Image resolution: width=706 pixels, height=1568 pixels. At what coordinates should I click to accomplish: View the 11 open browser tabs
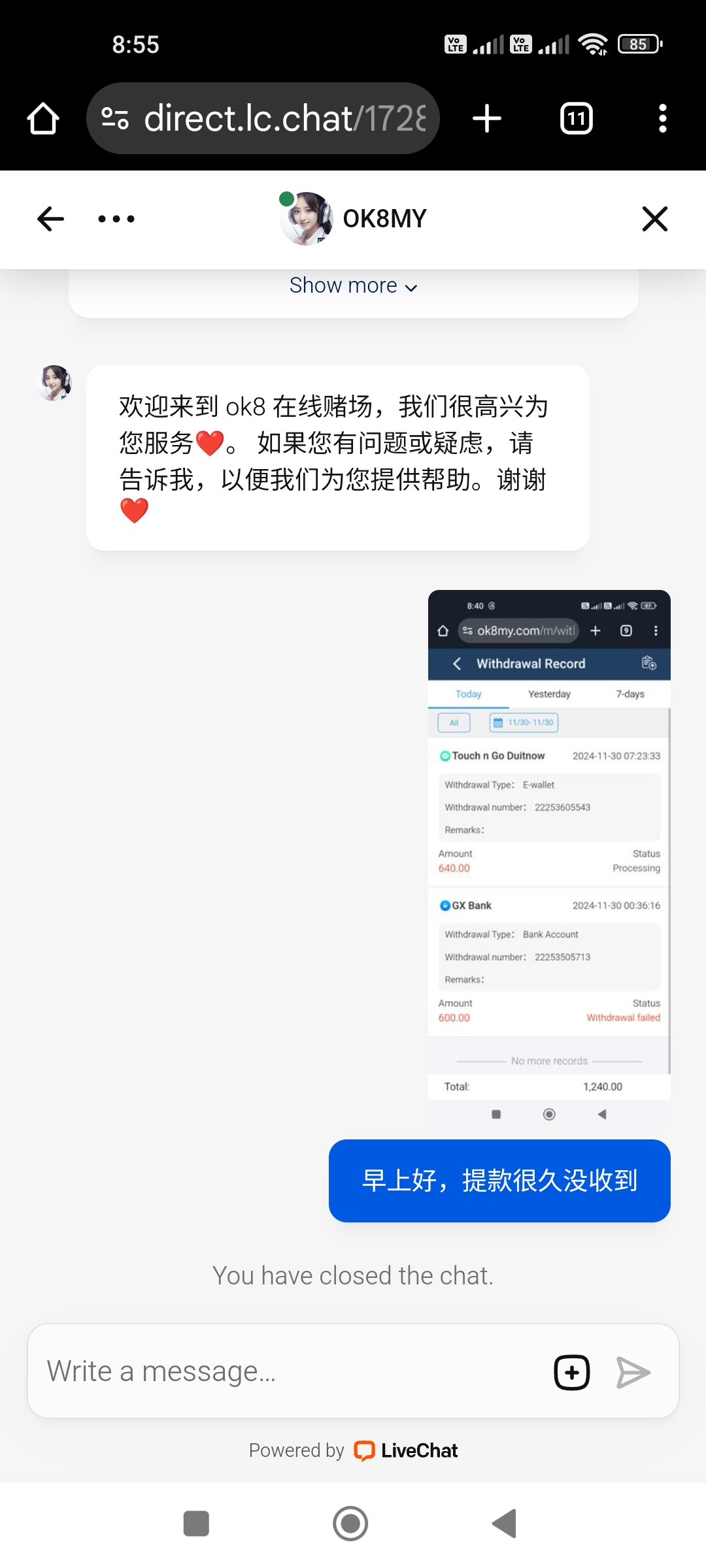tap(577, 119)
